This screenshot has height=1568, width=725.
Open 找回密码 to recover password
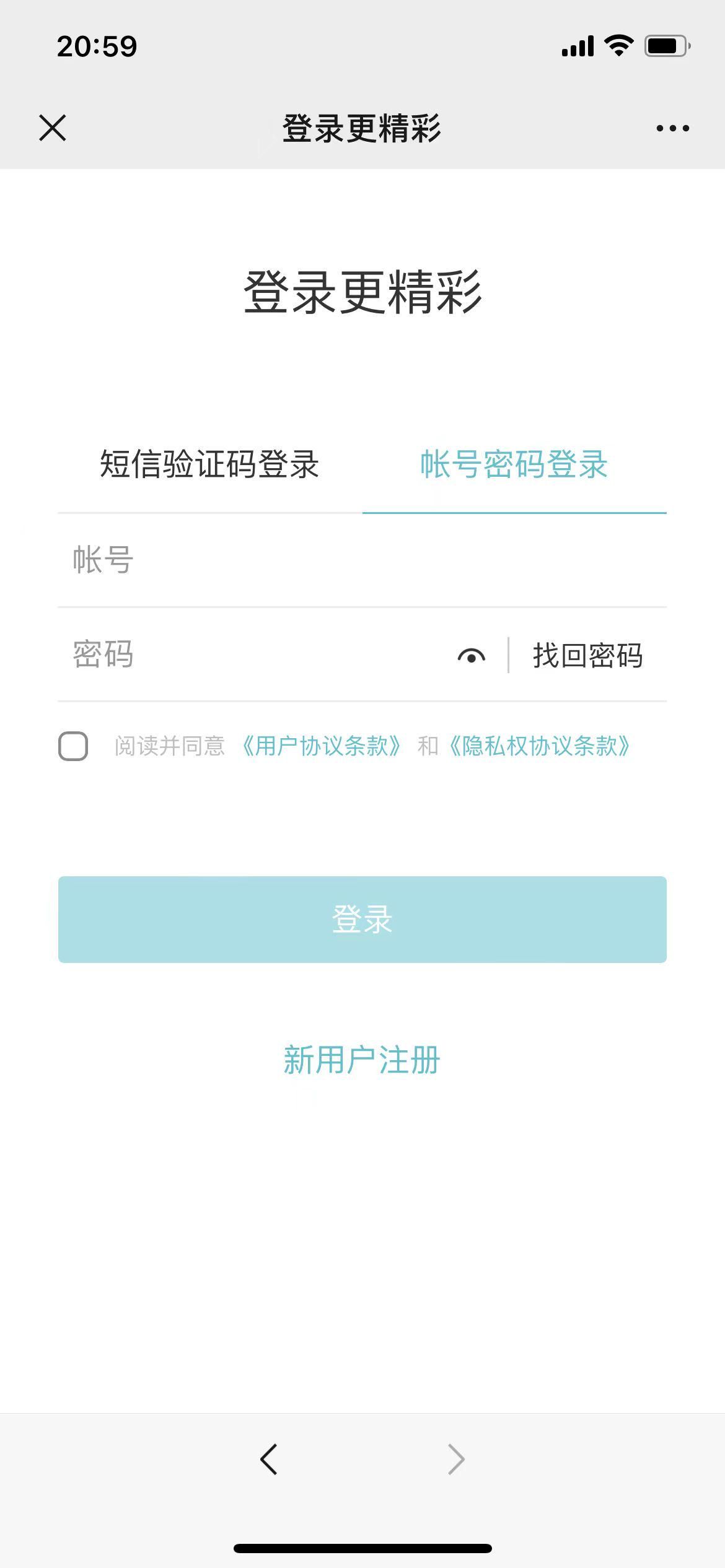click(587, 655)
